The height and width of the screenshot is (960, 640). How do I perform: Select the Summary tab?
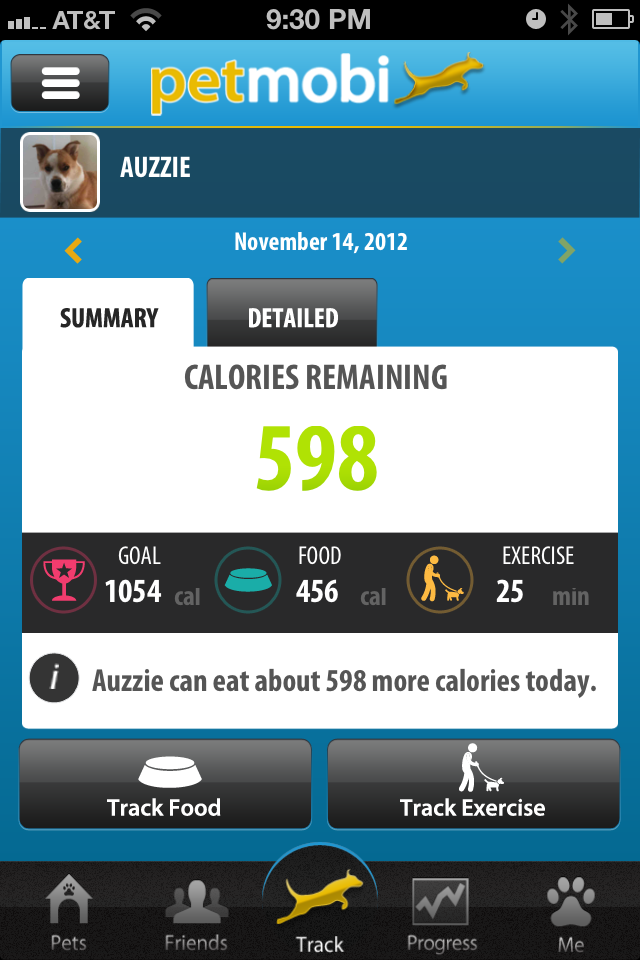click(108, 315)
